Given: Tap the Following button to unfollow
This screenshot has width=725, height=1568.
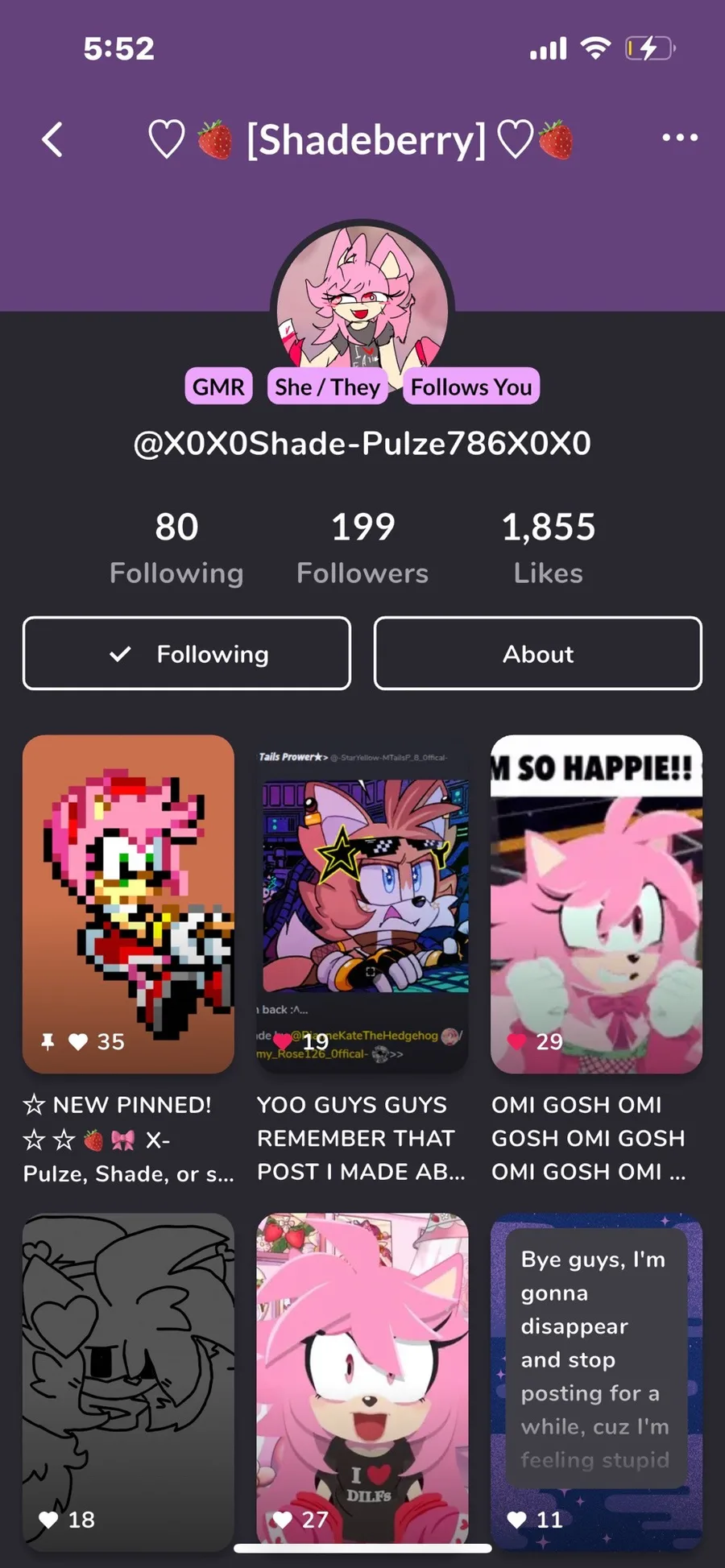Looking at the screenshot, I should (187, 653).
